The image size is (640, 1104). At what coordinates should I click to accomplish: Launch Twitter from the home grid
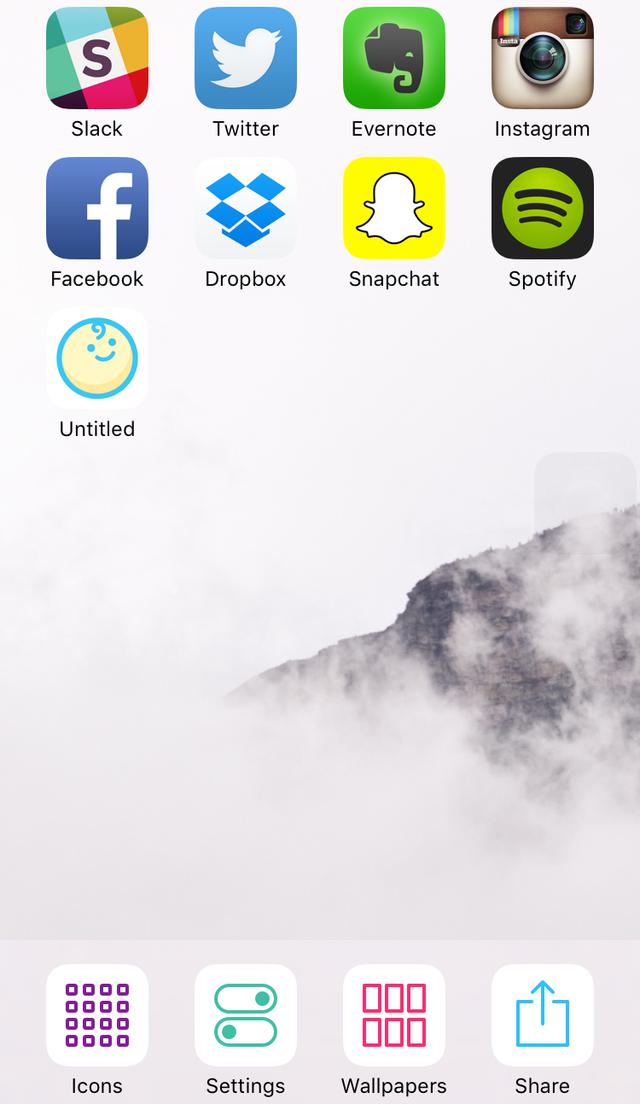coord(246,58)
